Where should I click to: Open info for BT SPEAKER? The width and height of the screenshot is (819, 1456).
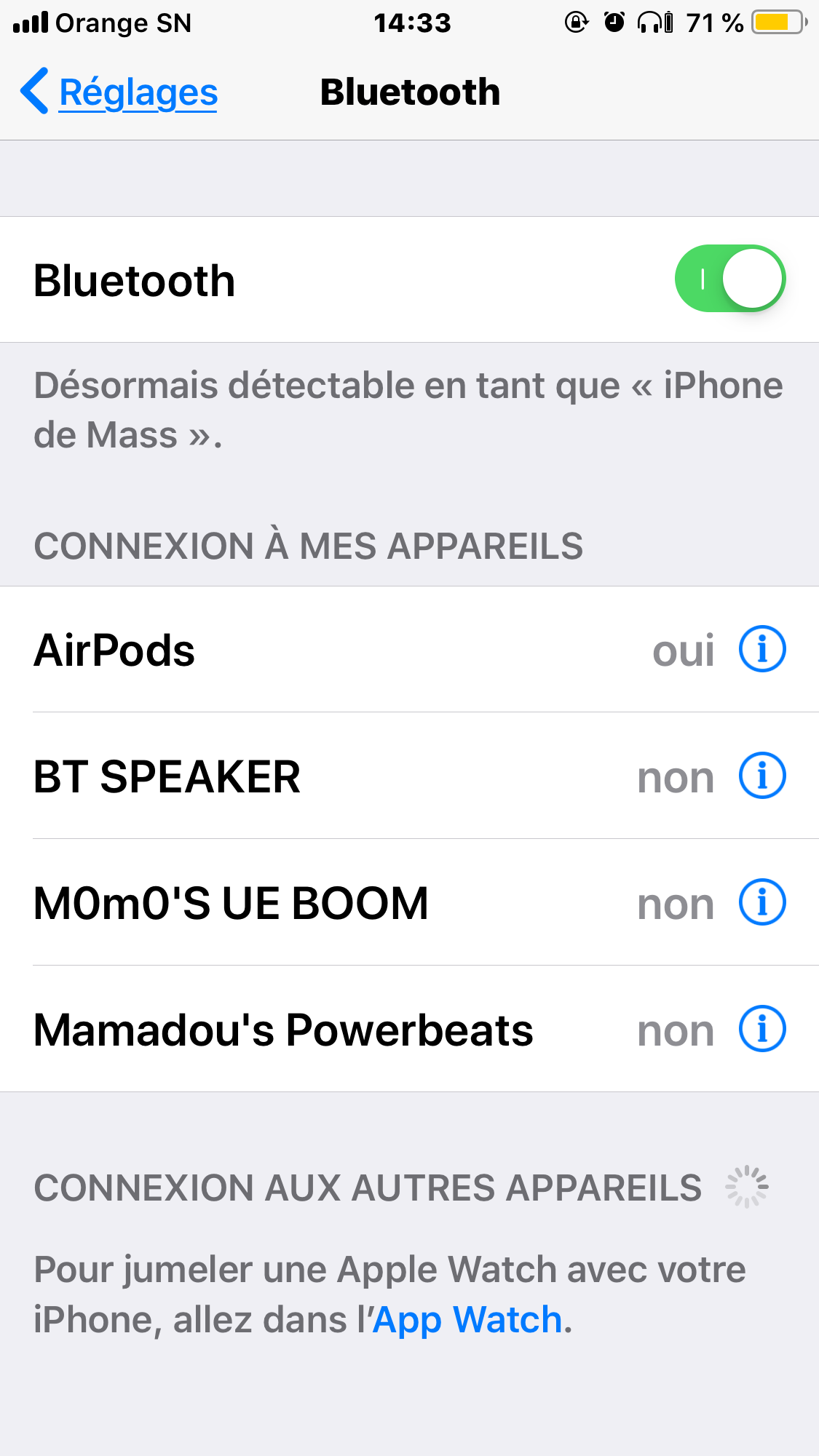click(762, 776)
